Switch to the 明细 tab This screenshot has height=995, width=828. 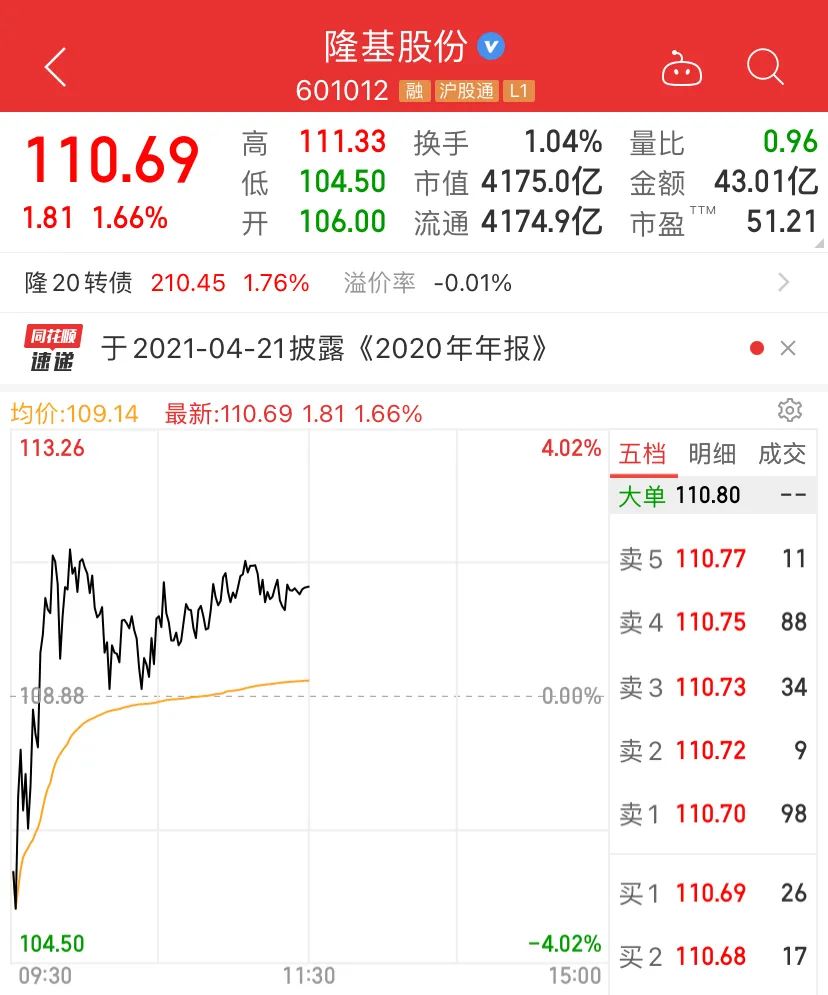(x=712, y=454)
